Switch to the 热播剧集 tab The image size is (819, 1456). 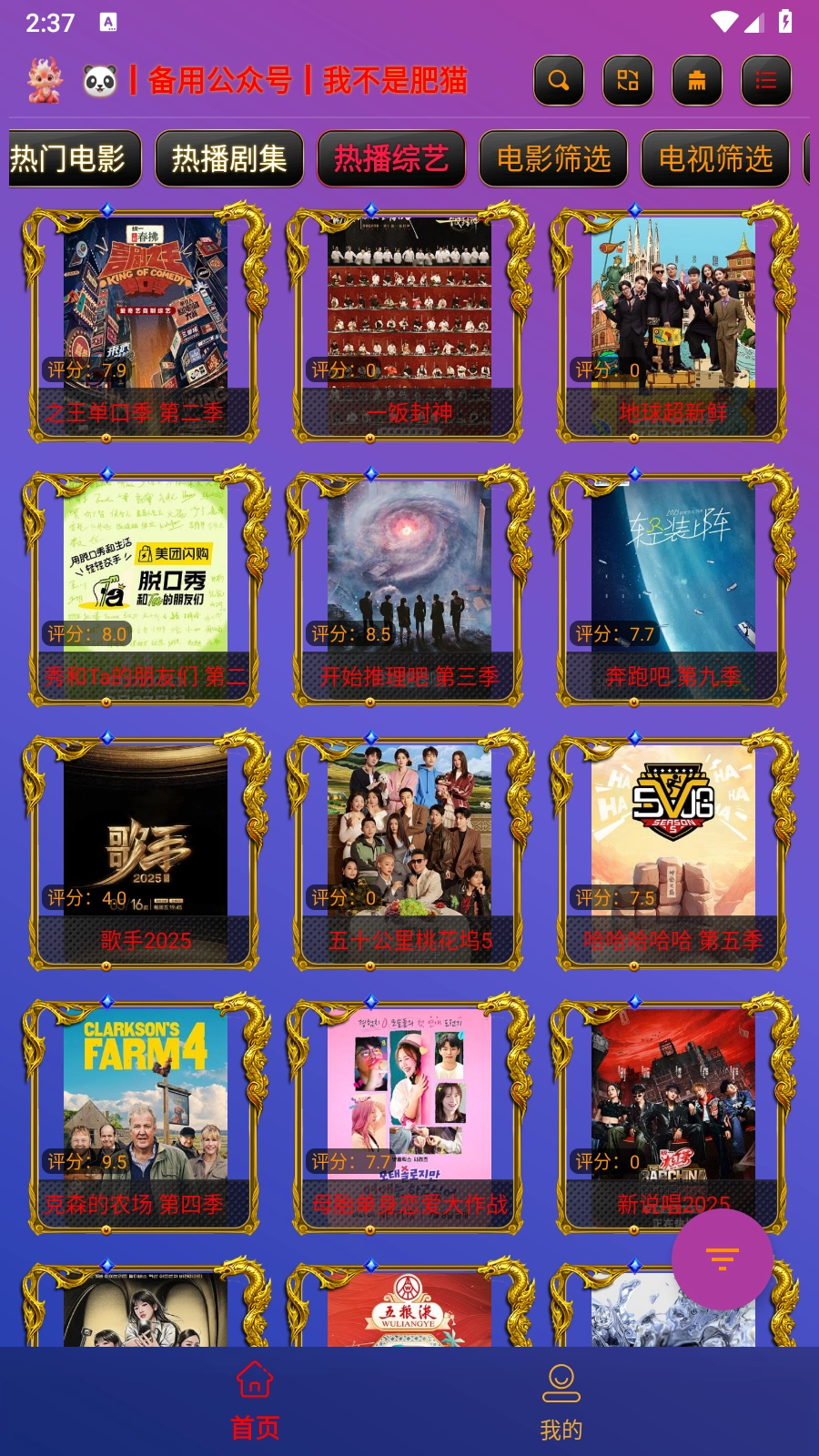pyautogui.click(x=229, y=159)
